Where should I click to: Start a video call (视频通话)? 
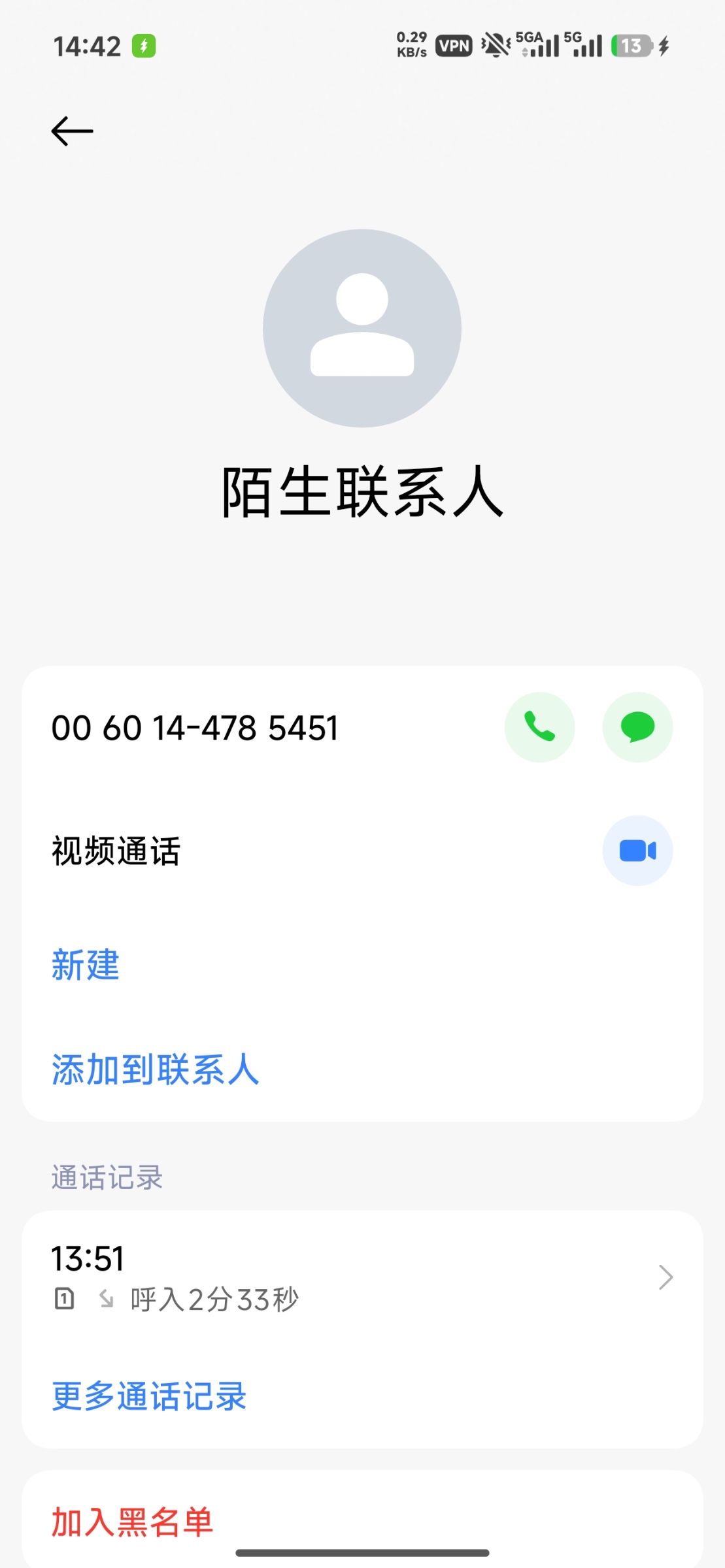tap(637, 851)
